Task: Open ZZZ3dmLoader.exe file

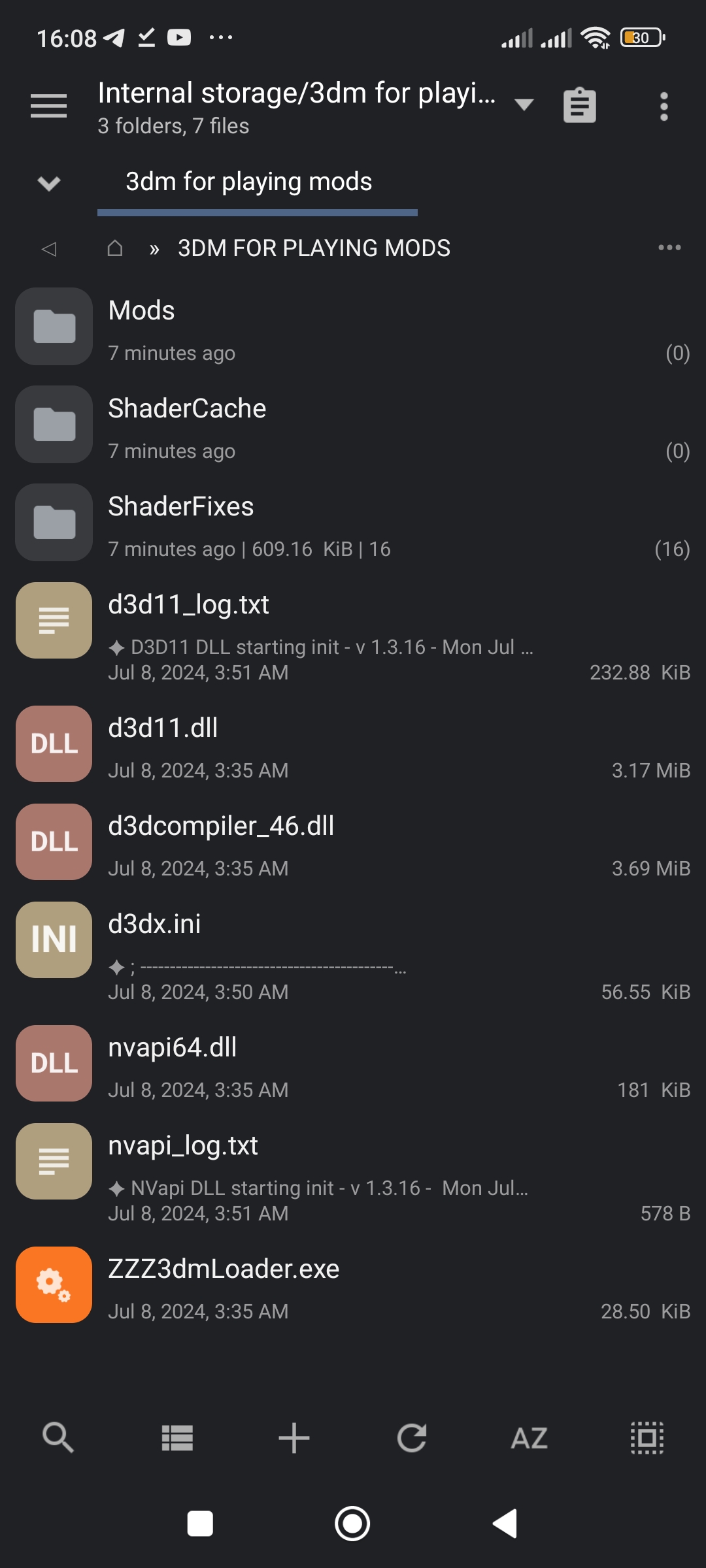Action: (x=353, y=1285)
